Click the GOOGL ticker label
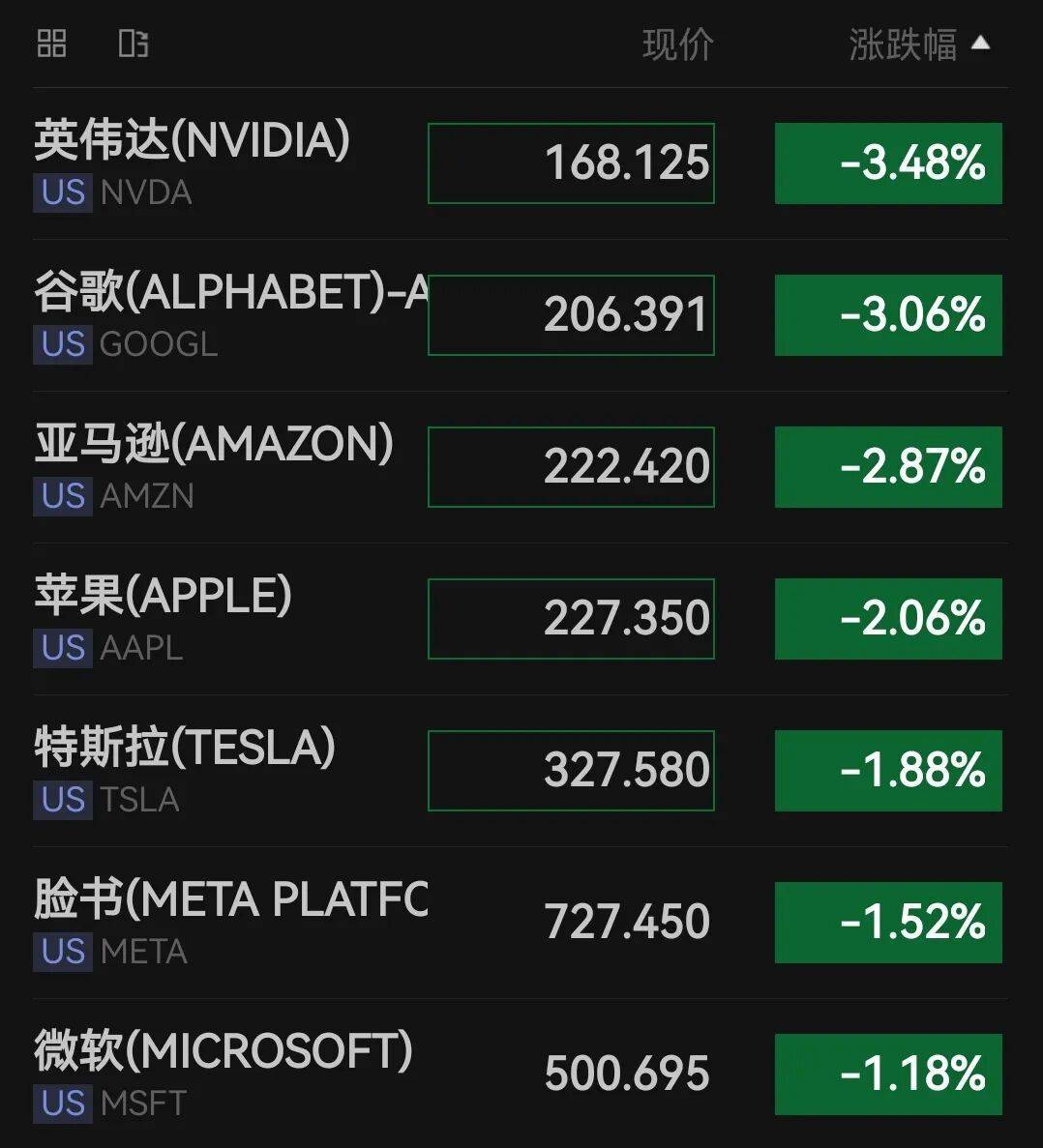 pyautogui.click(x=159, y=344)
